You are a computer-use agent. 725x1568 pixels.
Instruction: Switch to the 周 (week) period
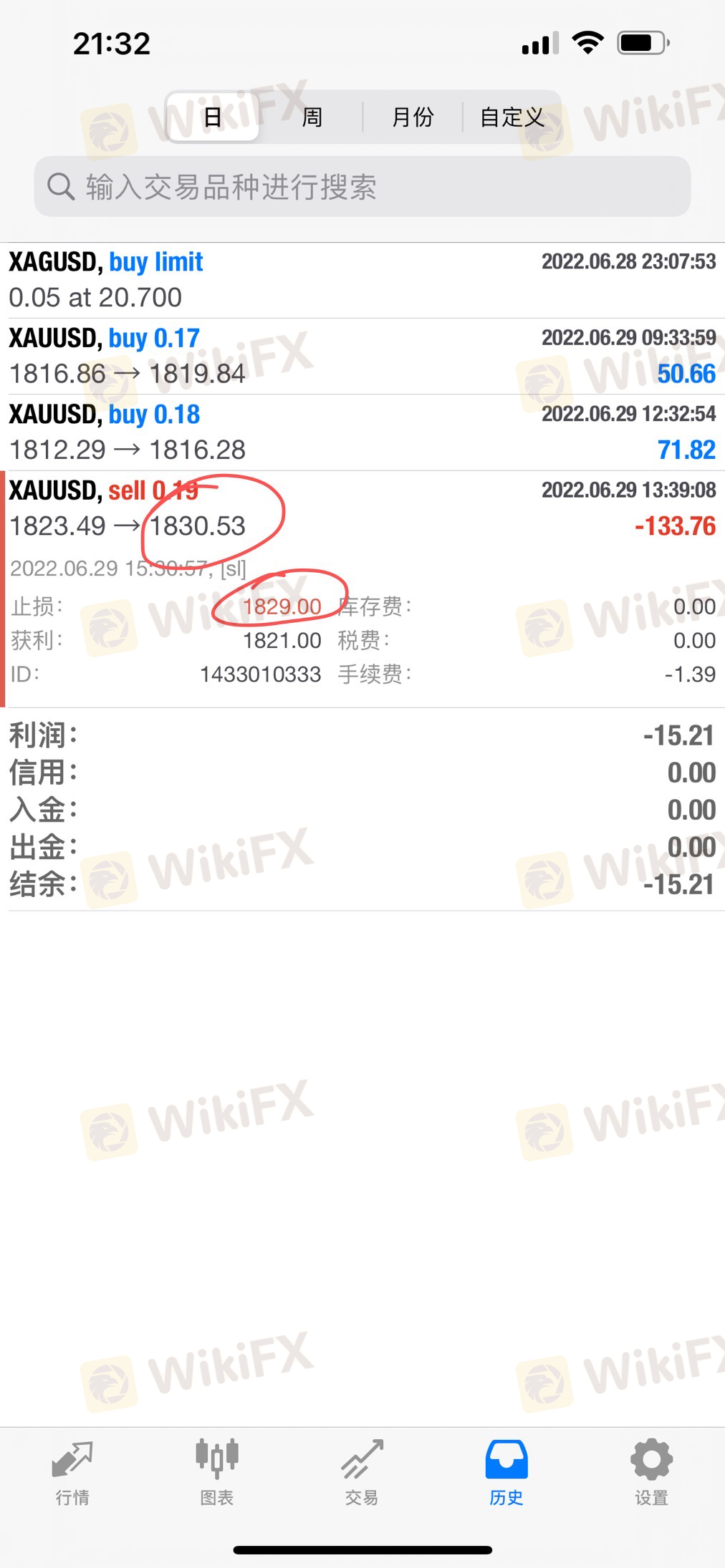pyautogui.click(x=312, y=117)
